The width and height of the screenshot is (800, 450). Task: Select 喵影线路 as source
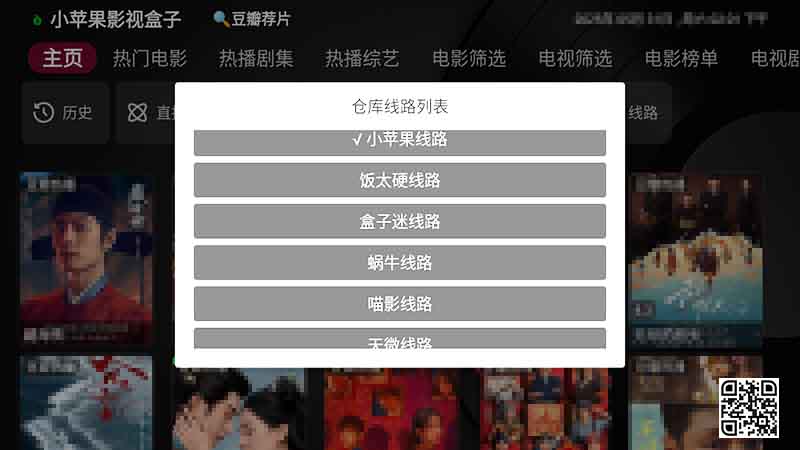click(399, 303)
